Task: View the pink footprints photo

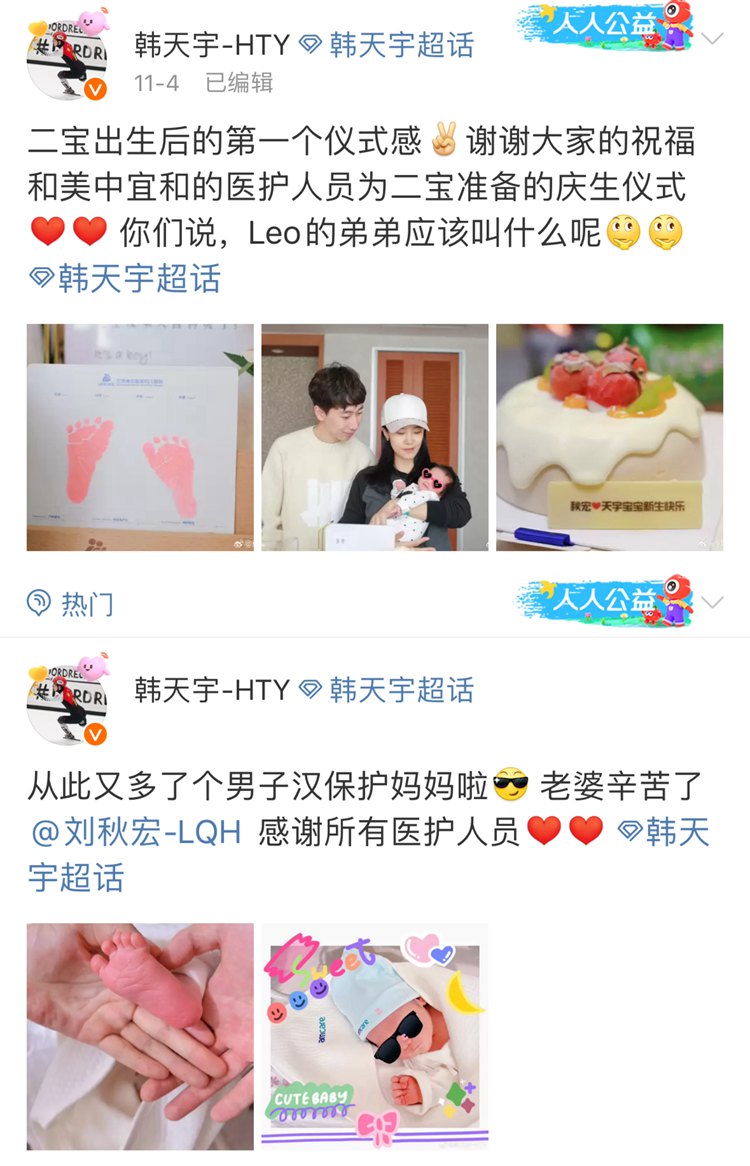Action: click(140, 437)
